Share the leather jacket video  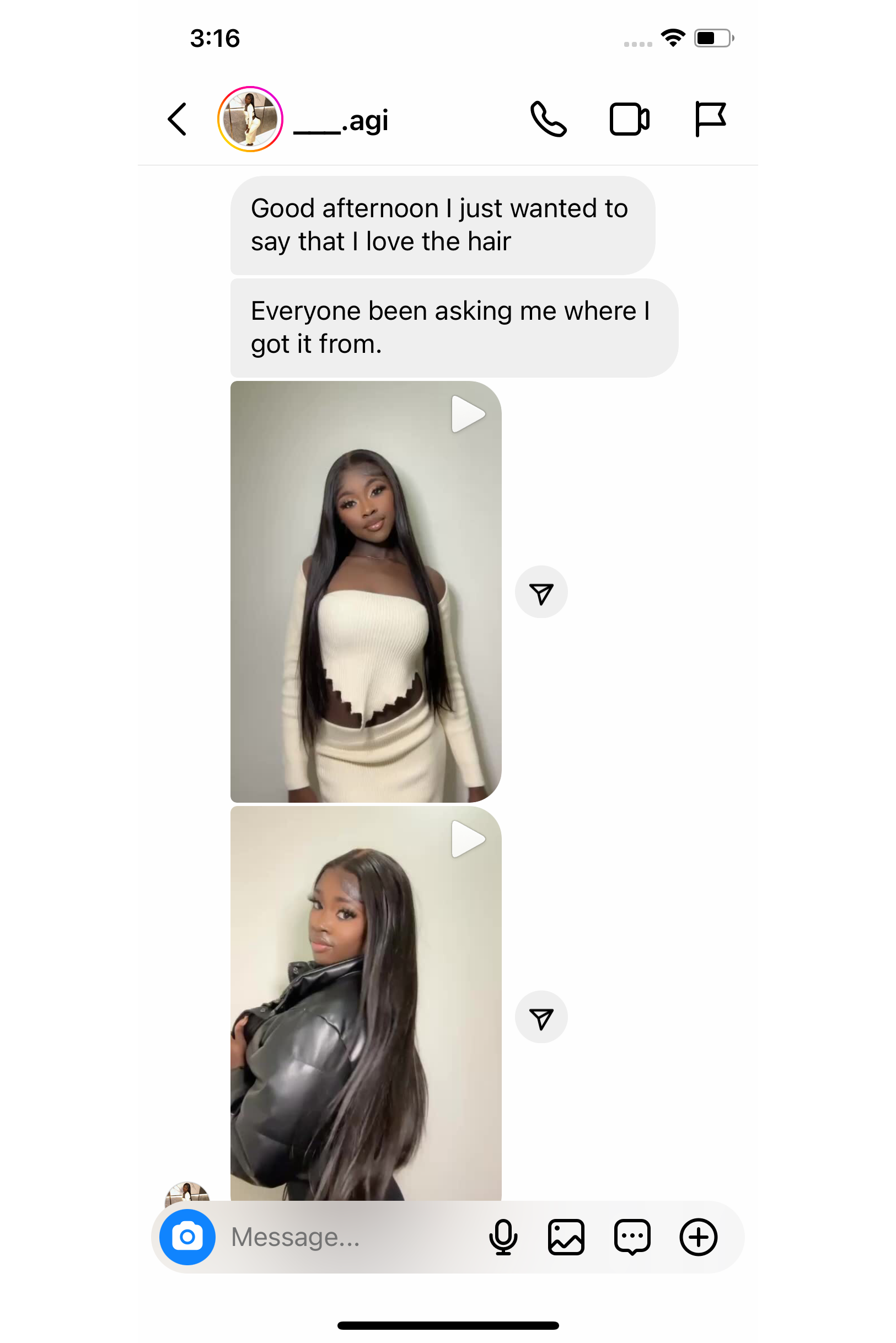(541, 1017)
